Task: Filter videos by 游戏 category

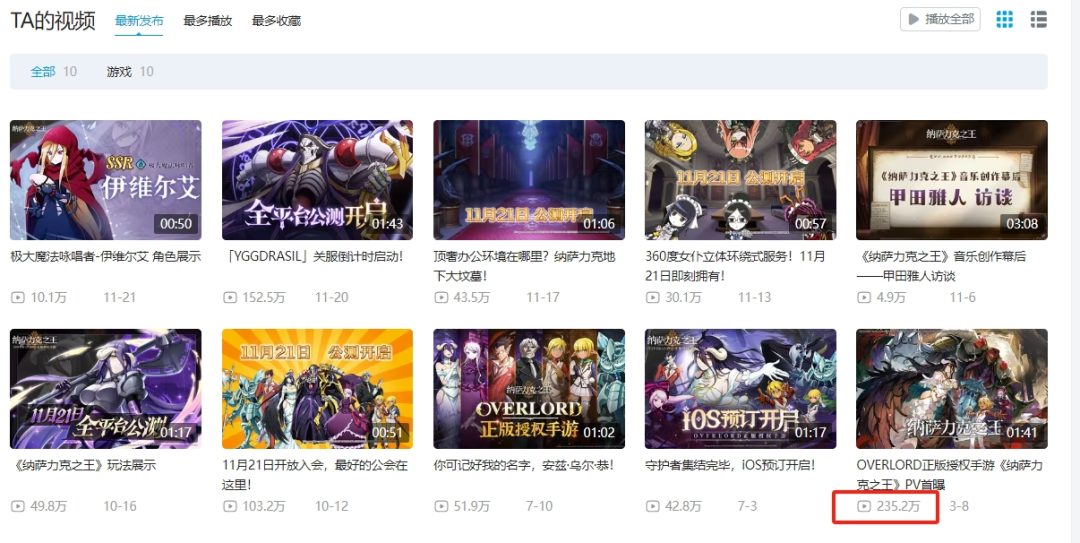Action: pyautogui.click(x=119, y=71)
